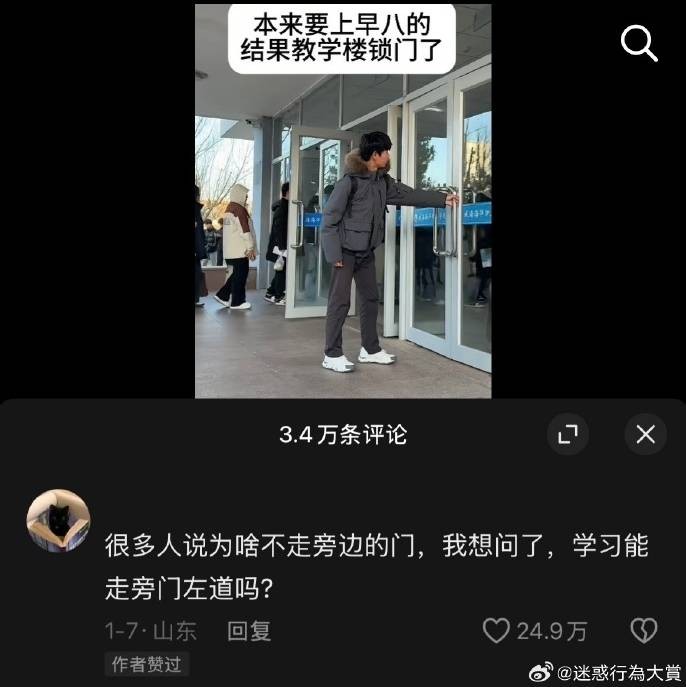Image resolution: width=686 pixels, height=687 pixels.
Task: Expand the comments panel to full screen
Action: (x=567, y=434)
